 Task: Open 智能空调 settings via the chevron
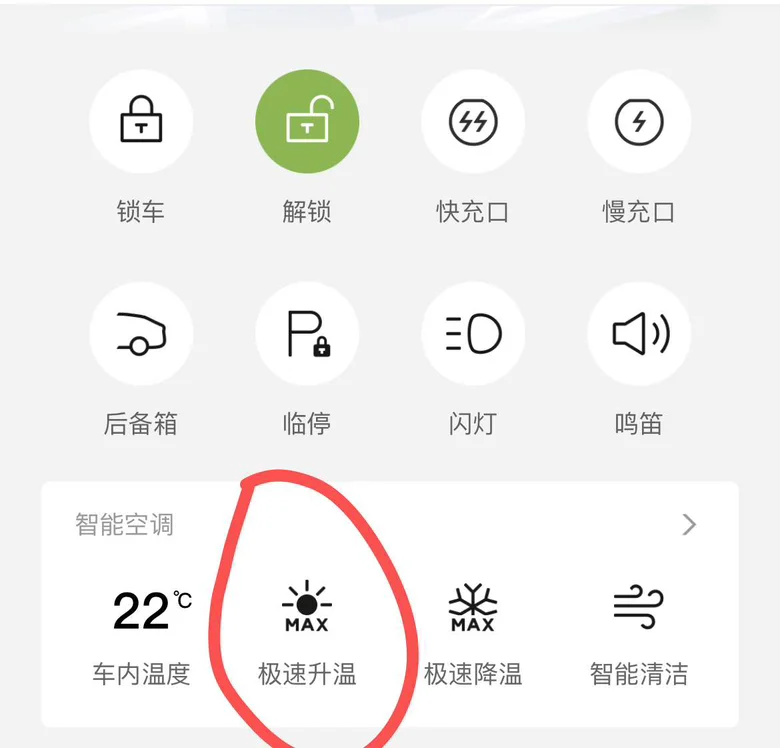click(689, 525)
